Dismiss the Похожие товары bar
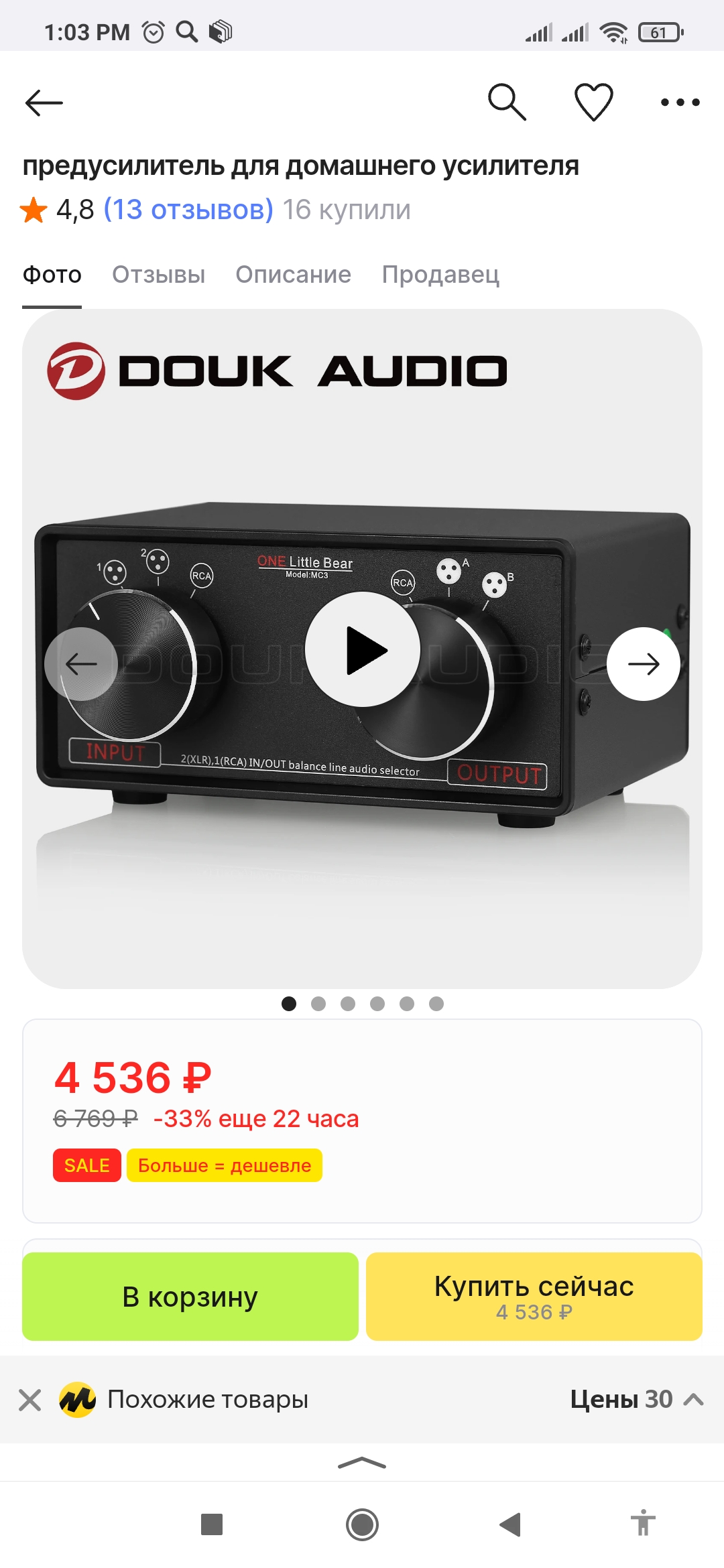This screenshot has height=1568, width=724. (x=30, y=1400)
